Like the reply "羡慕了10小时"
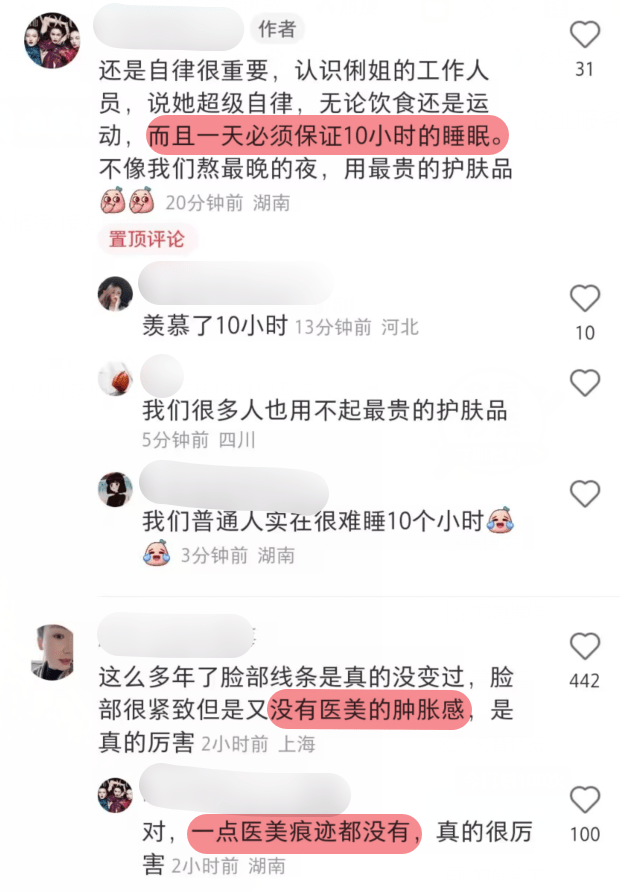Viewport: 620px width, 892px height. [584, 299]
